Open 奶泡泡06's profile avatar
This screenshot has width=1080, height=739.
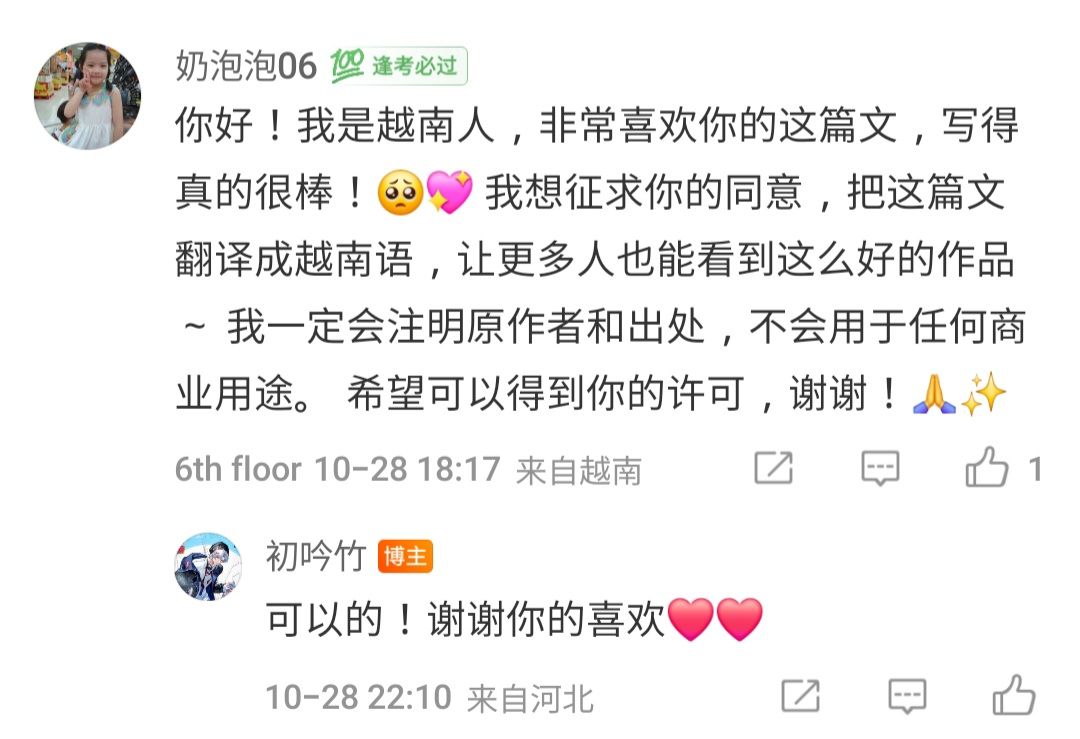pyautogui.click(x=87, y=96)
